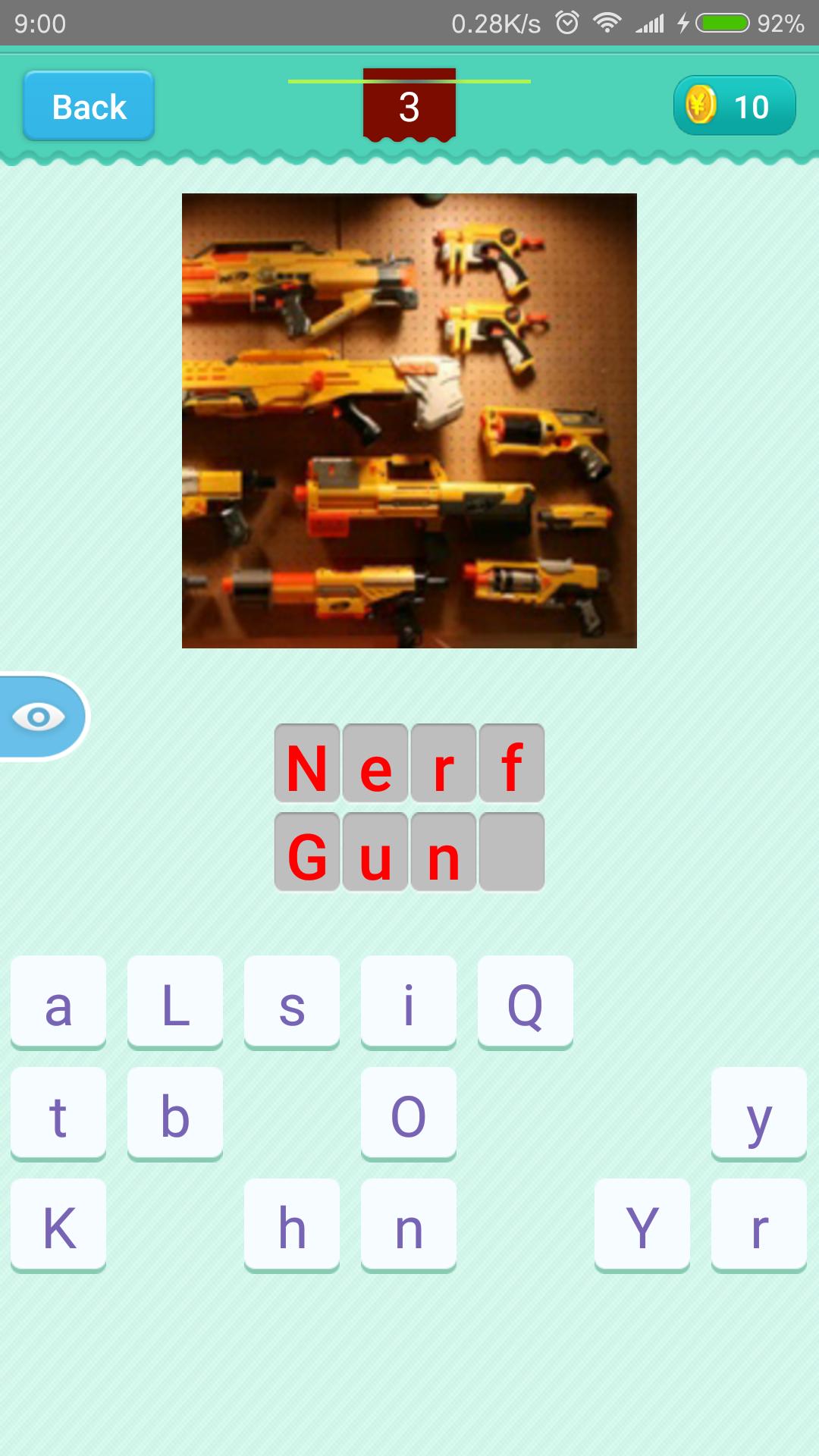819x1456 pixels.
Task: Select the uppercase letter tile 'Y'
Action: [x=642, y=1225]
